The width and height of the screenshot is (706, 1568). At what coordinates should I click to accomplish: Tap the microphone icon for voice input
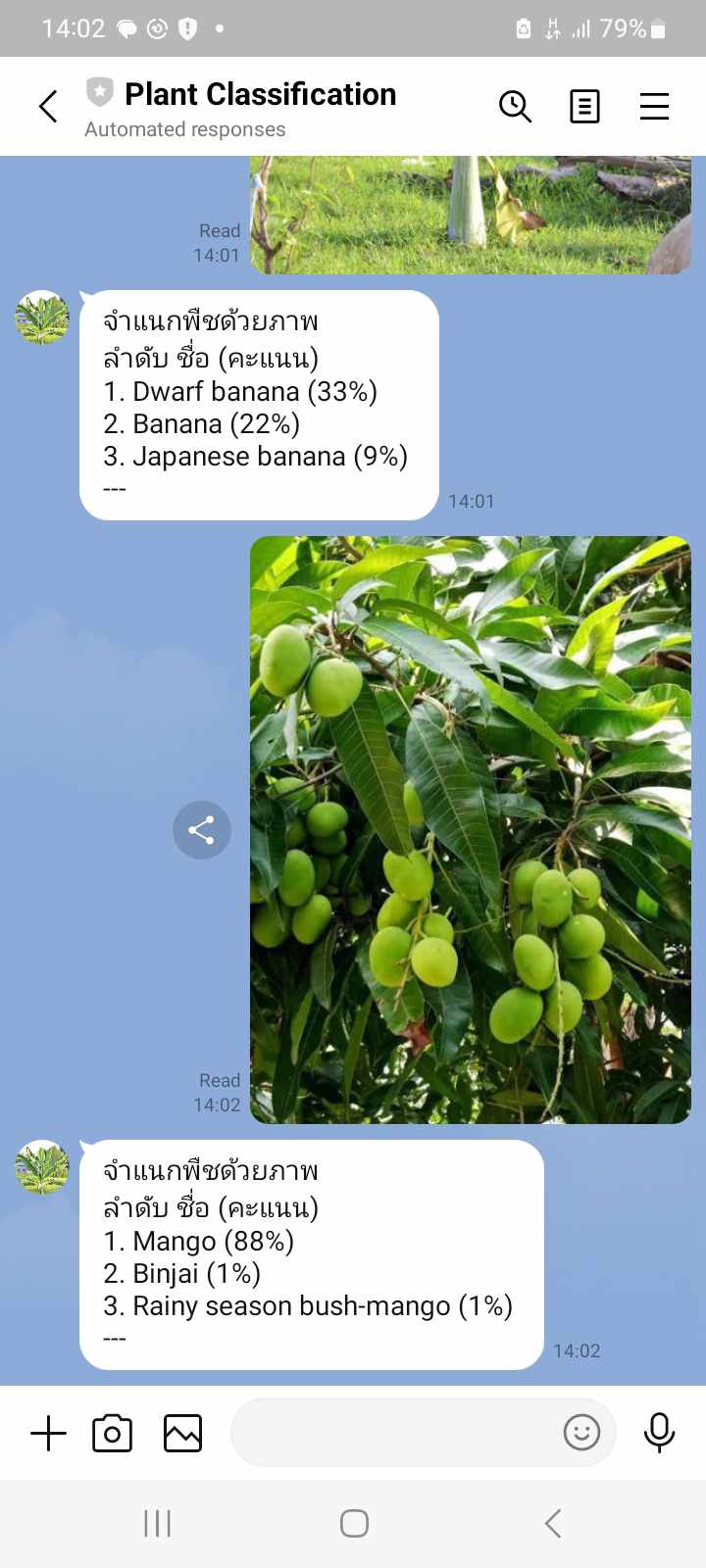click(x=659, y=1432)
